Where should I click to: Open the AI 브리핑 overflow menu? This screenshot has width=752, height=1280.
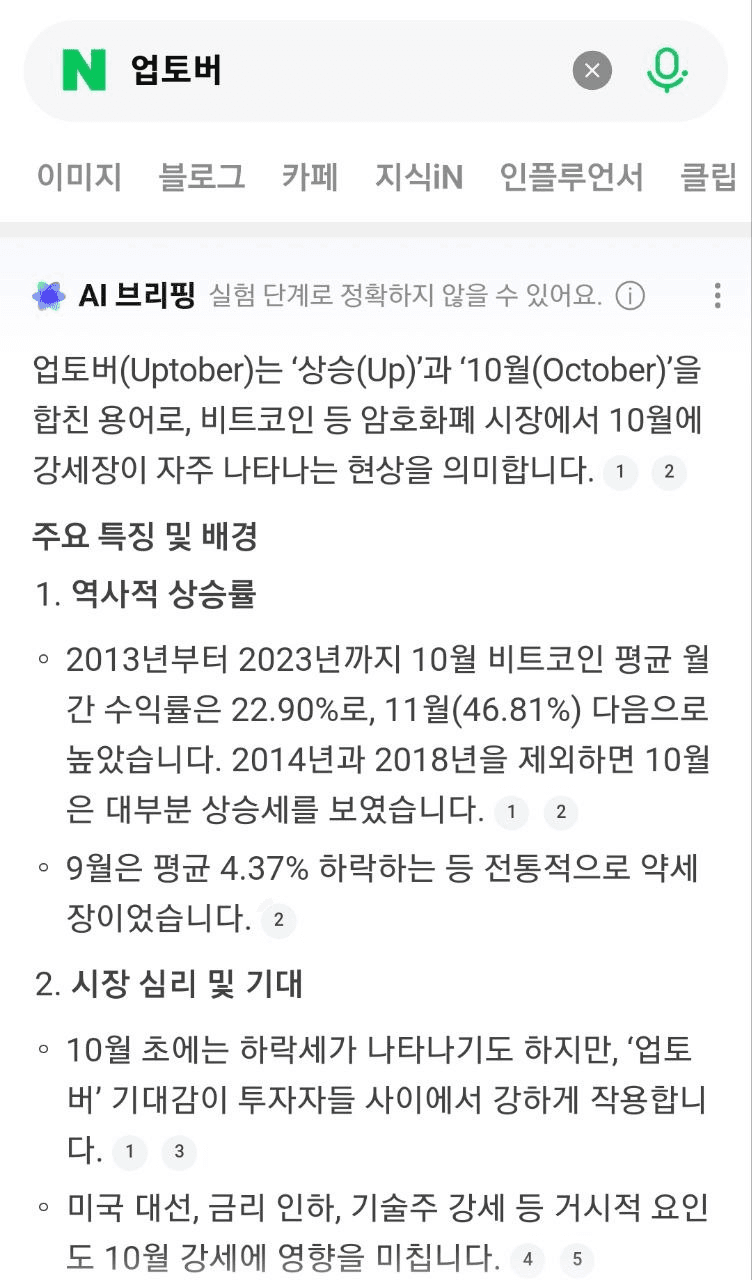(x=717, y=296)
